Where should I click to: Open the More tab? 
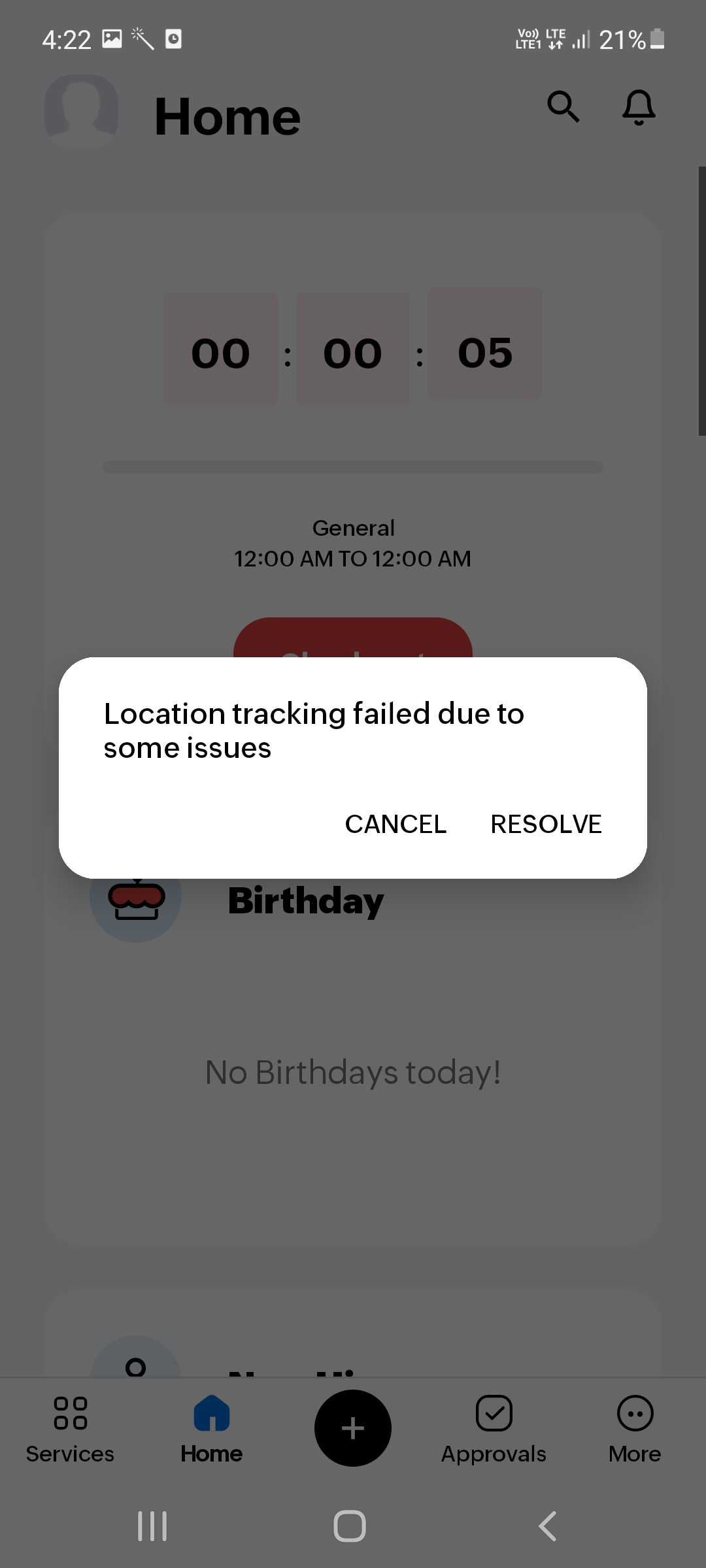point(635,1429)
